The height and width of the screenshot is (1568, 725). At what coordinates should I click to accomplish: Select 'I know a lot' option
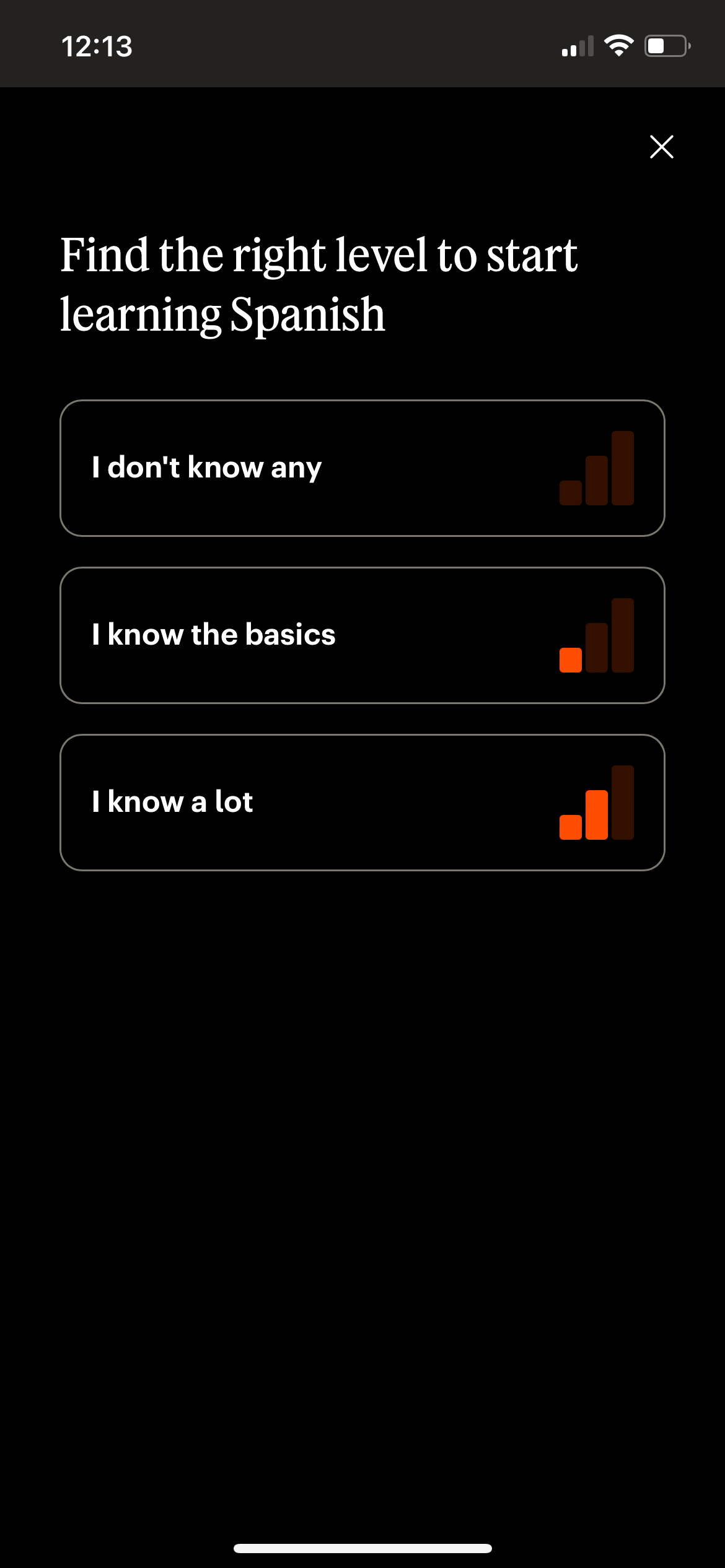pyautogui.click(x=362, y=802)
